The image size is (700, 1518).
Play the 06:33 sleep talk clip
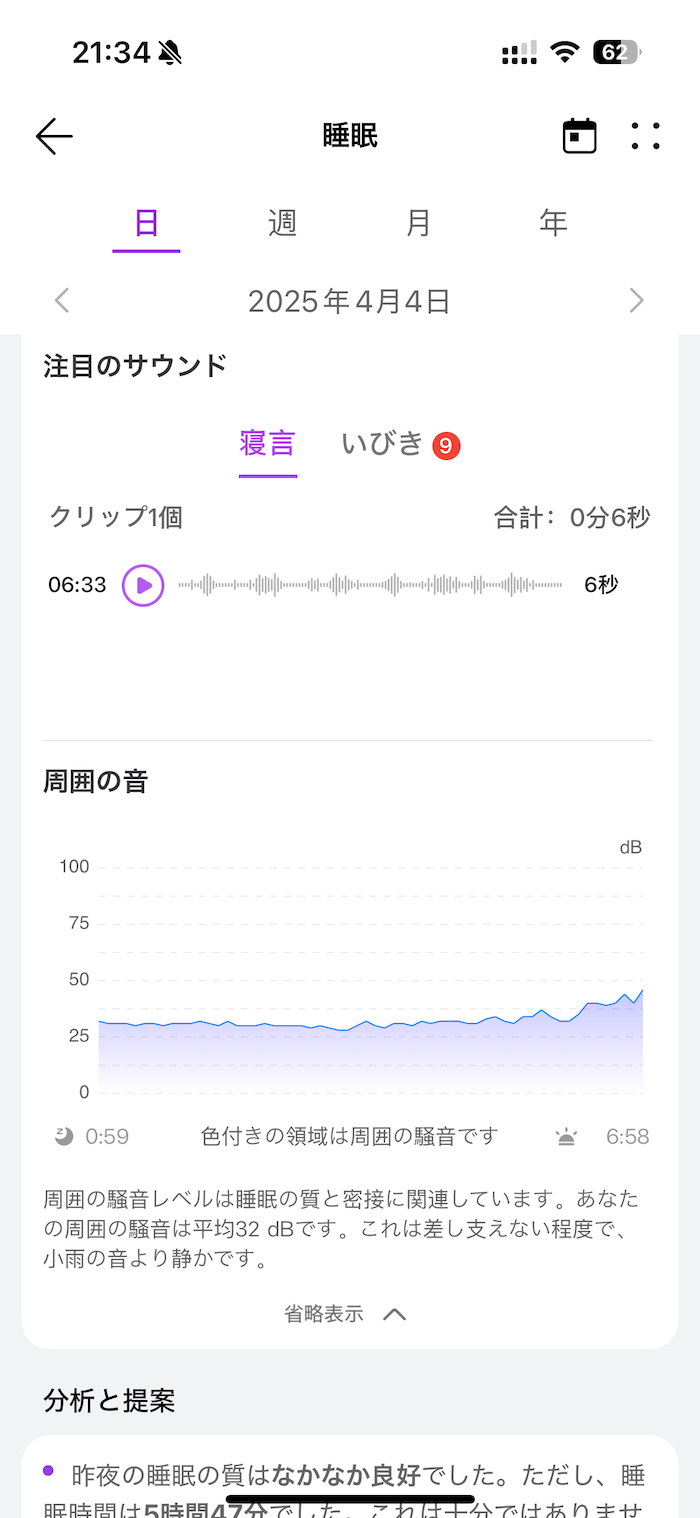(143, 585)
